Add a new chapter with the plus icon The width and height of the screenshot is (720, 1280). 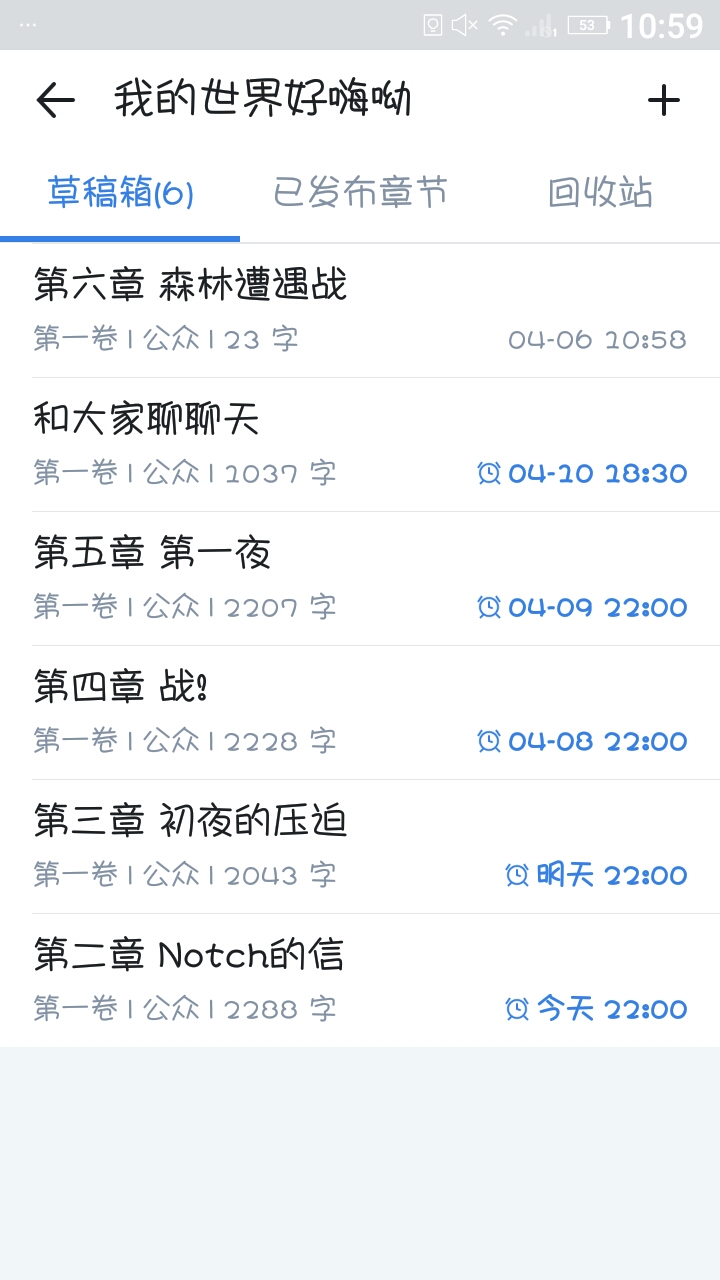coord(663,100)
